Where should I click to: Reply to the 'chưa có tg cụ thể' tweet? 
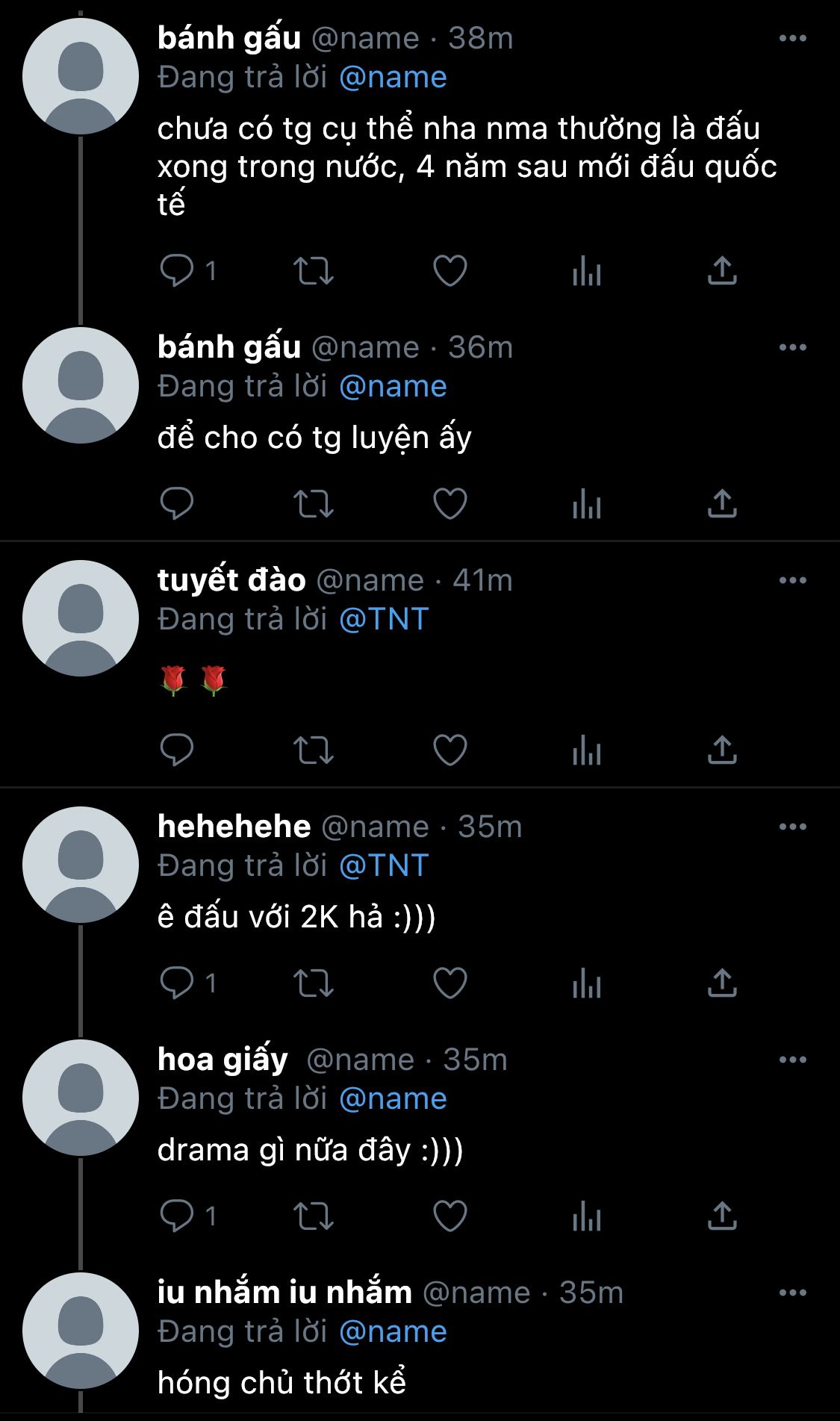coord(178,270)
